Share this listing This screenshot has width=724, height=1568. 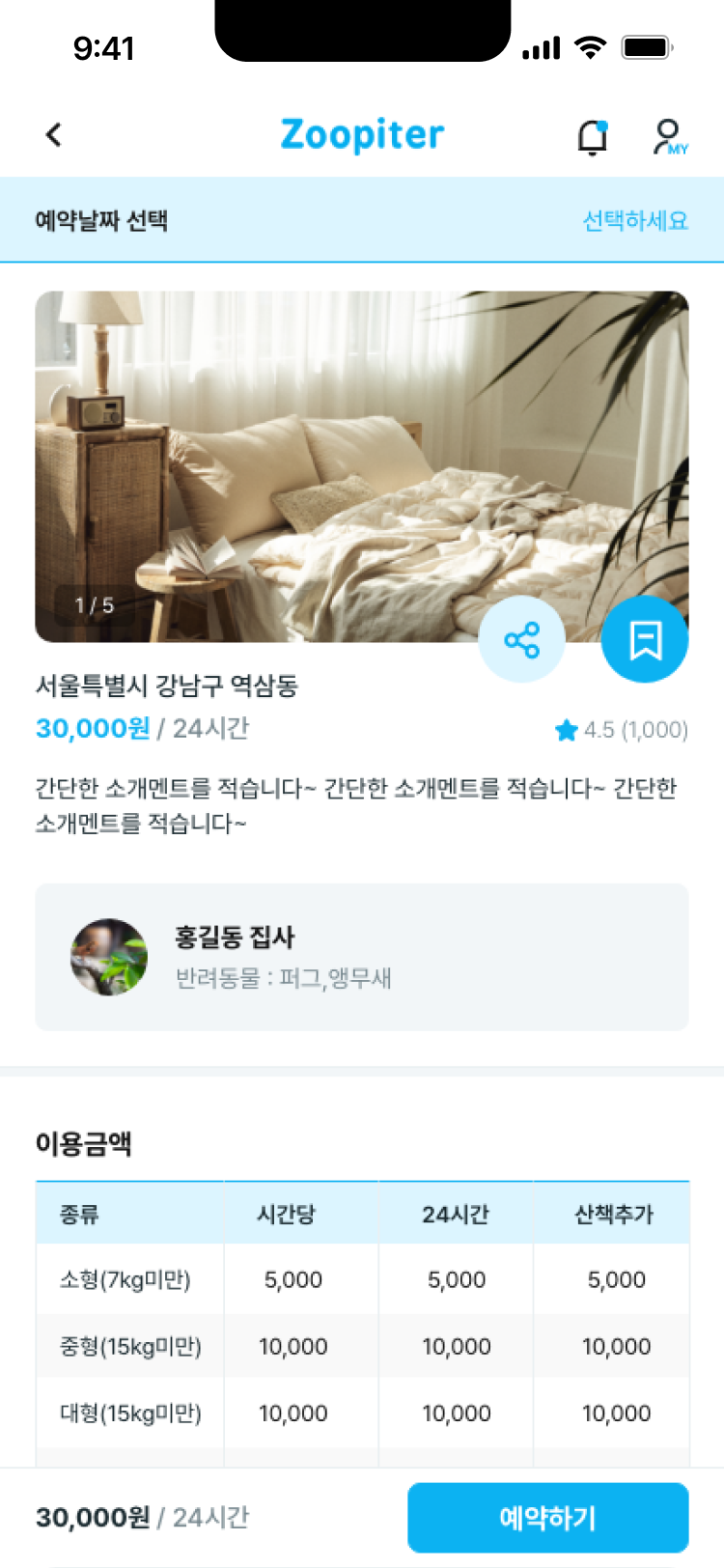point(521,640)
